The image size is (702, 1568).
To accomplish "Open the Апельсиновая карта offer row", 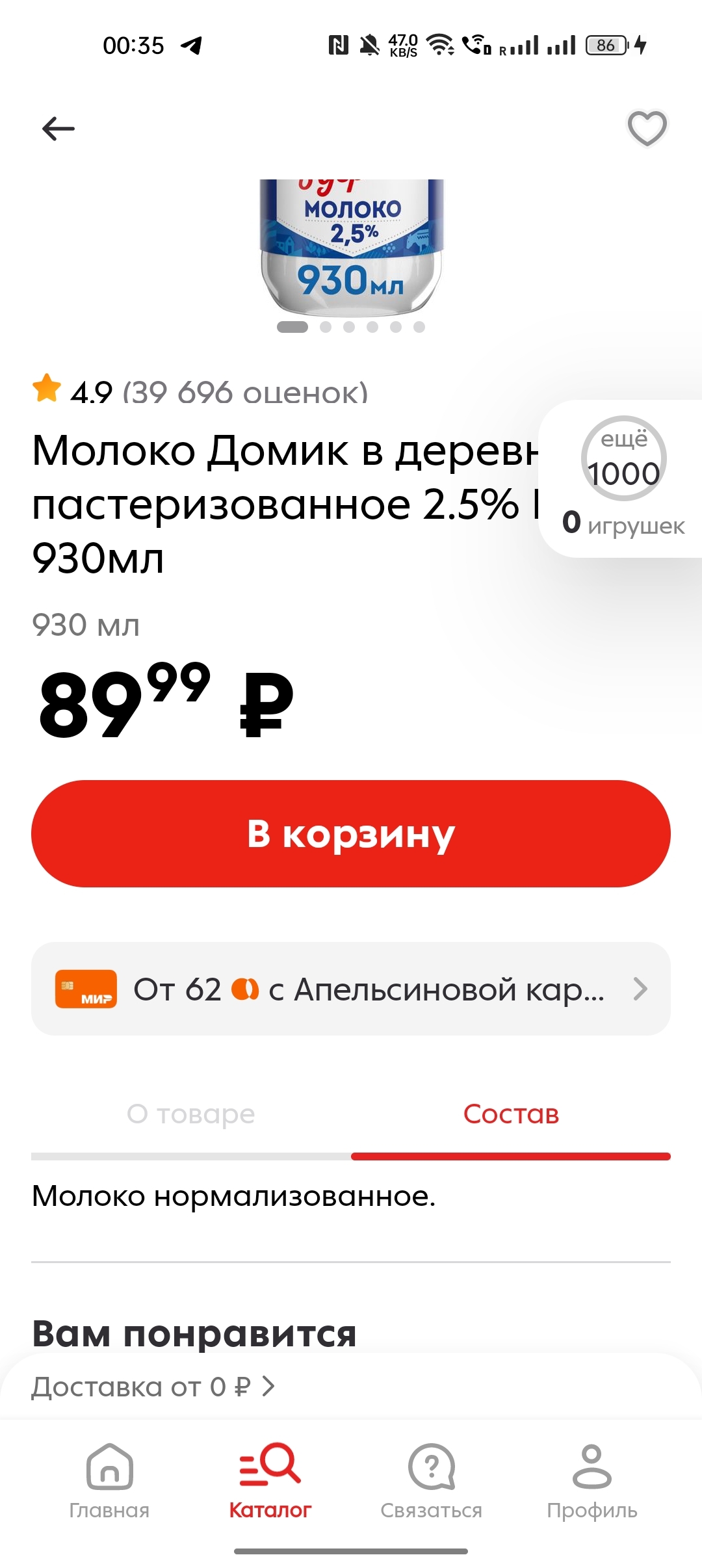I will click(x=351, y=989).
